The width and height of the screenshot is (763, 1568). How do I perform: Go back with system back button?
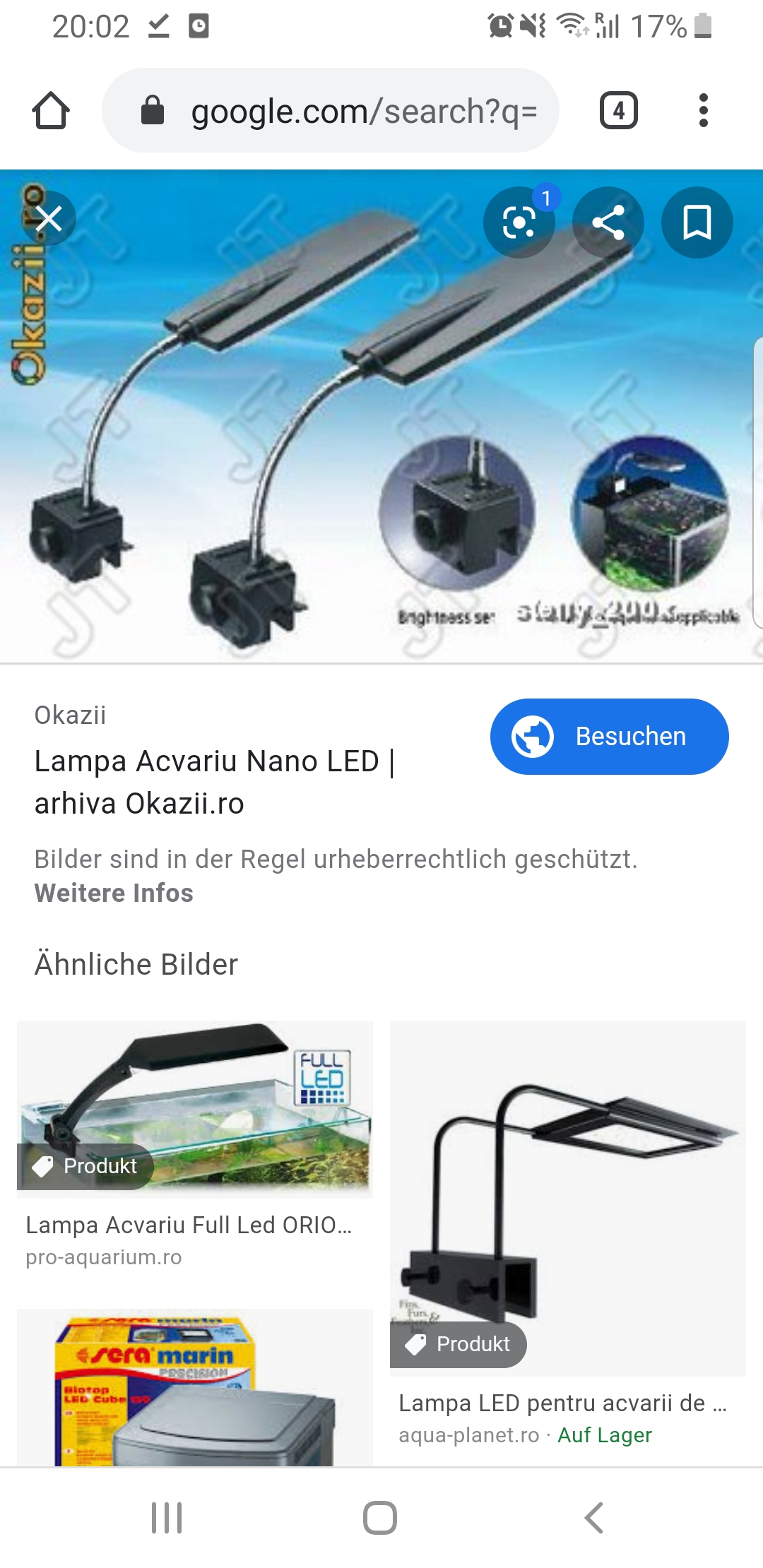point(593,1517)
